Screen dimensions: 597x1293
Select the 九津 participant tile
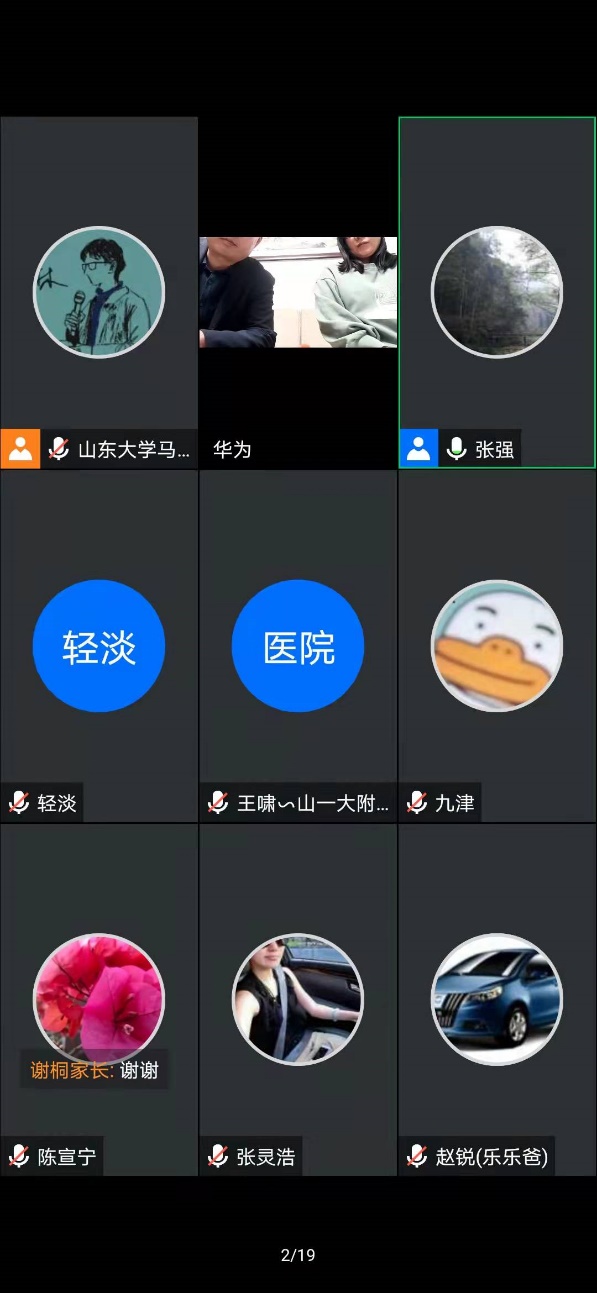coord(497,646)
